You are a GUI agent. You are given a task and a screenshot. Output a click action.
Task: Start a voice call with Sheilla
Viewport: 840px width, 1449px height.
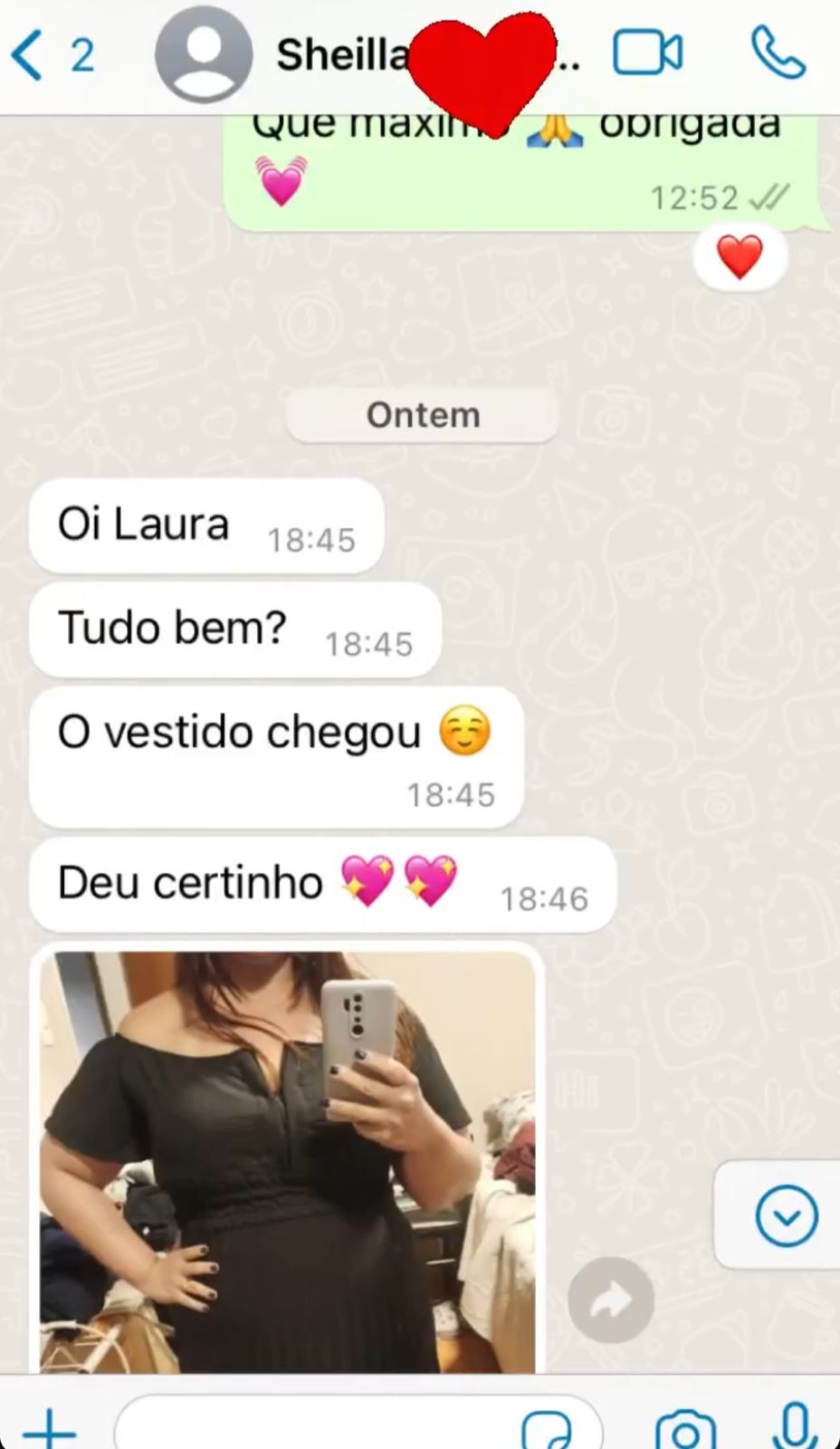[778, 53]
